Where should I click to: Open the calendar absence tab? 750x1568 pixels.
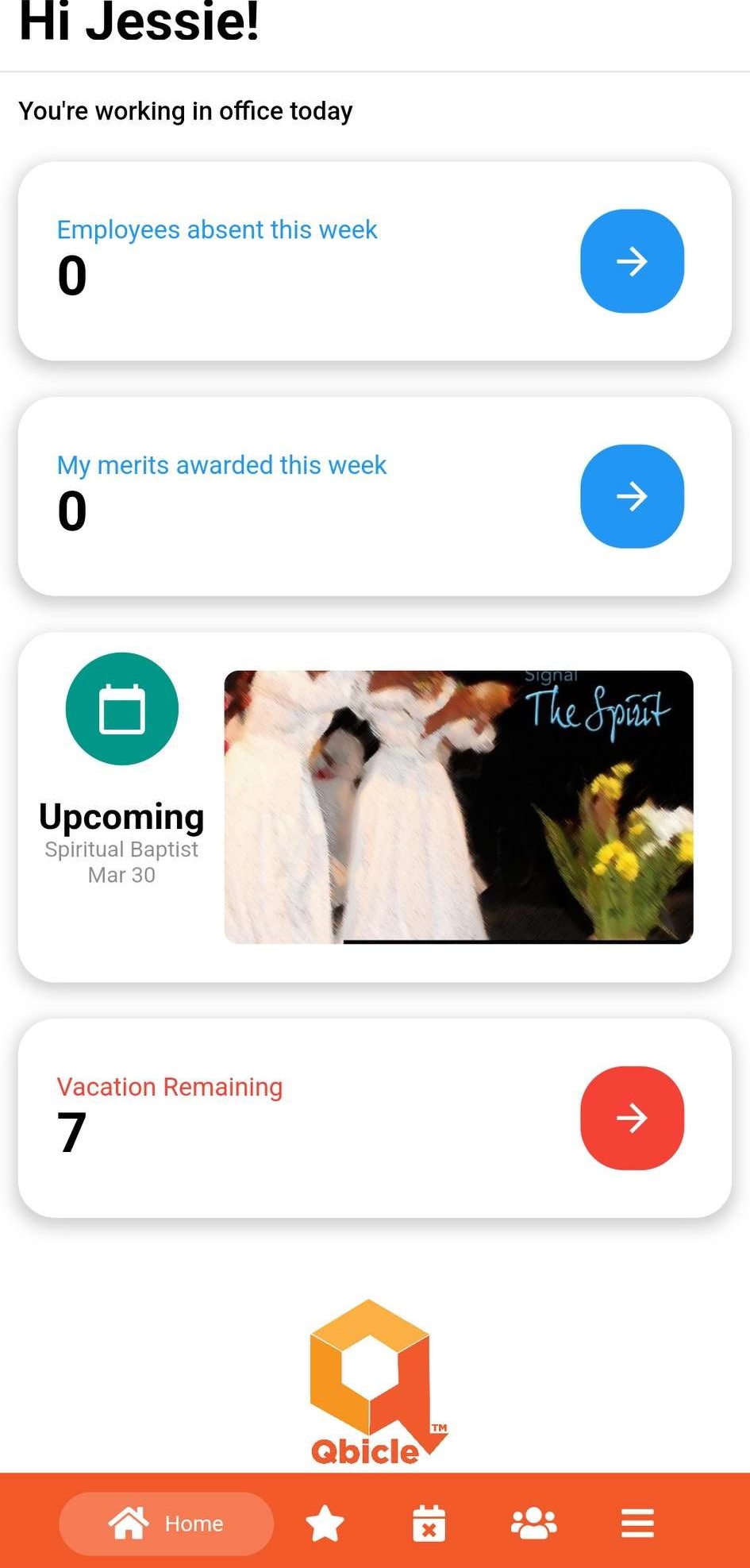click(429, 1524)
